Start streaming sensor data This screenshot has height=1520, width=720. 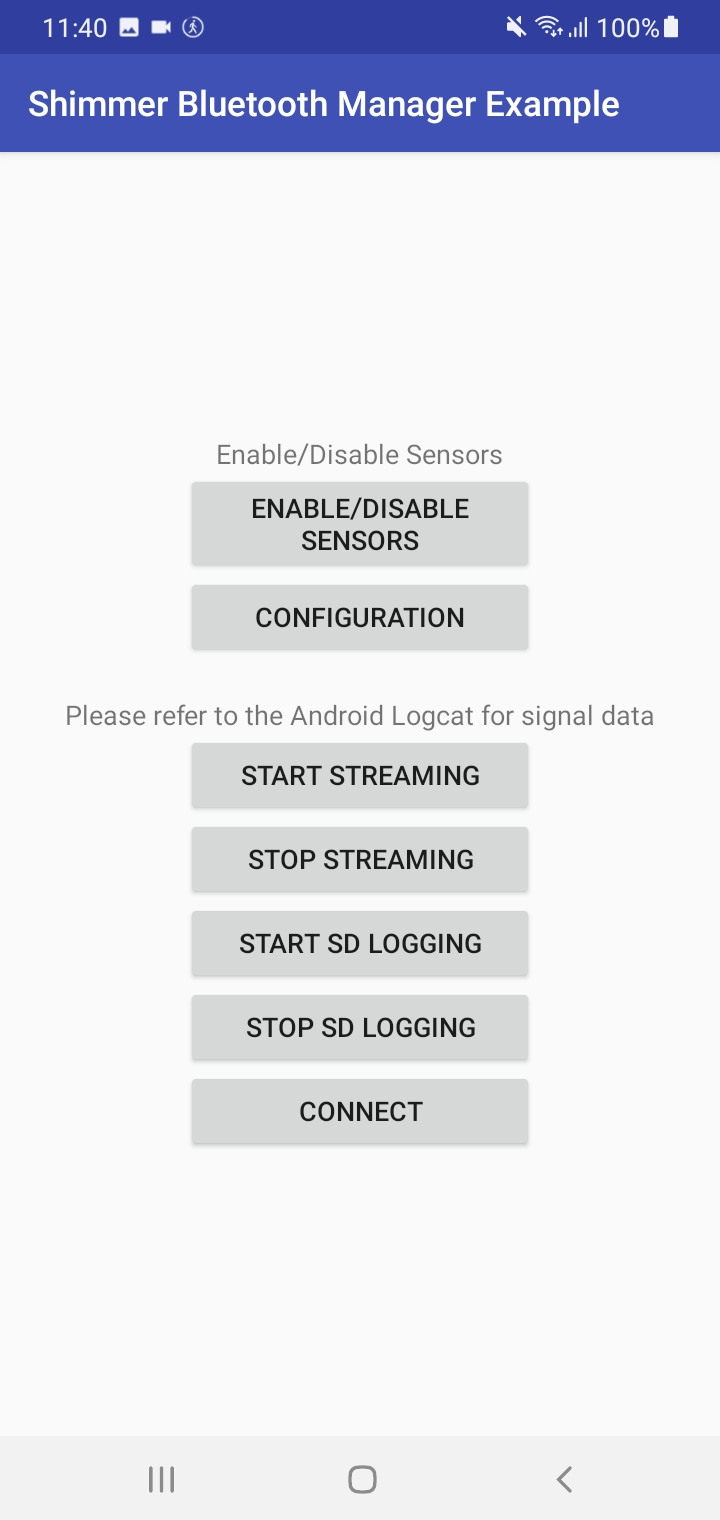point(360,776)
